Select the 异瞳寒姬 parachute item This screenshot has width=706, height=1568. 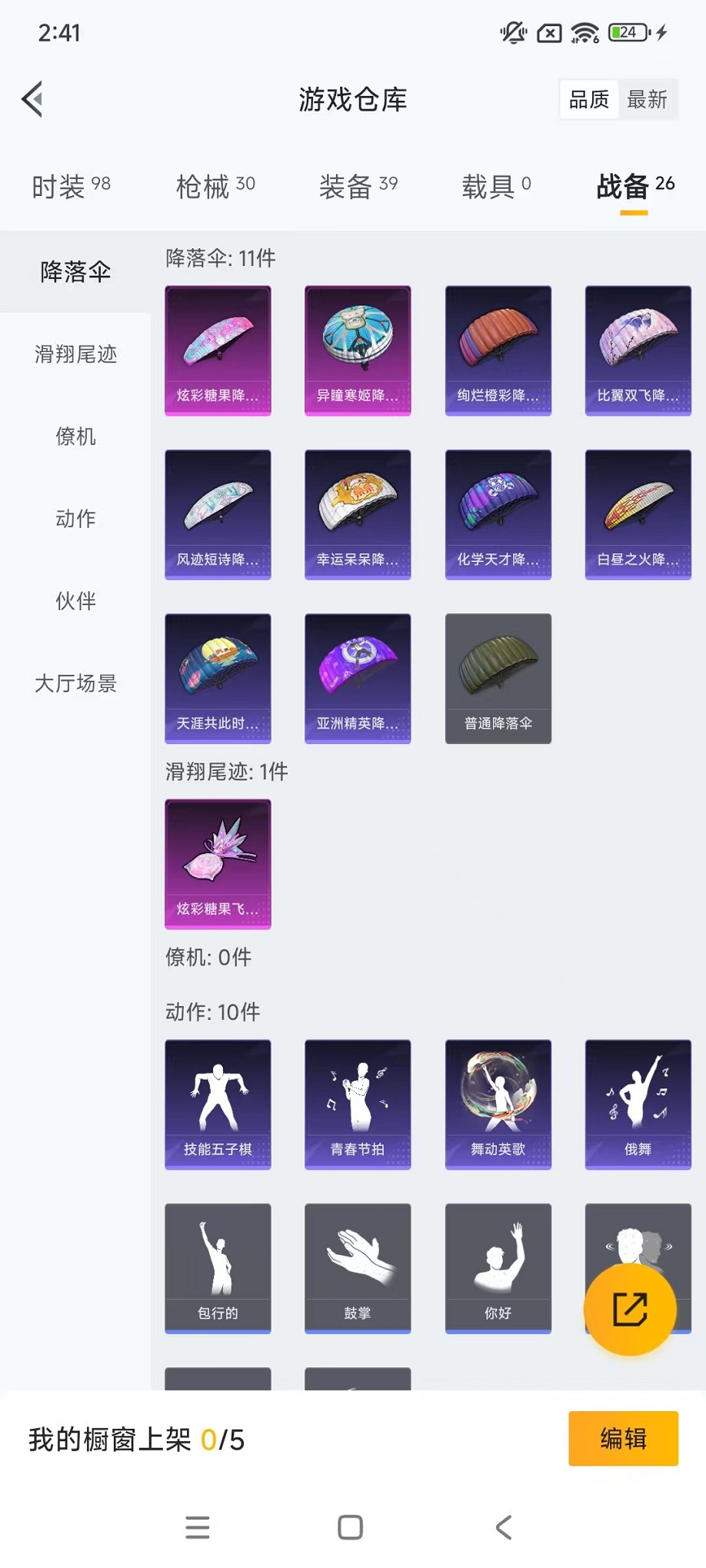coord(358,350)
